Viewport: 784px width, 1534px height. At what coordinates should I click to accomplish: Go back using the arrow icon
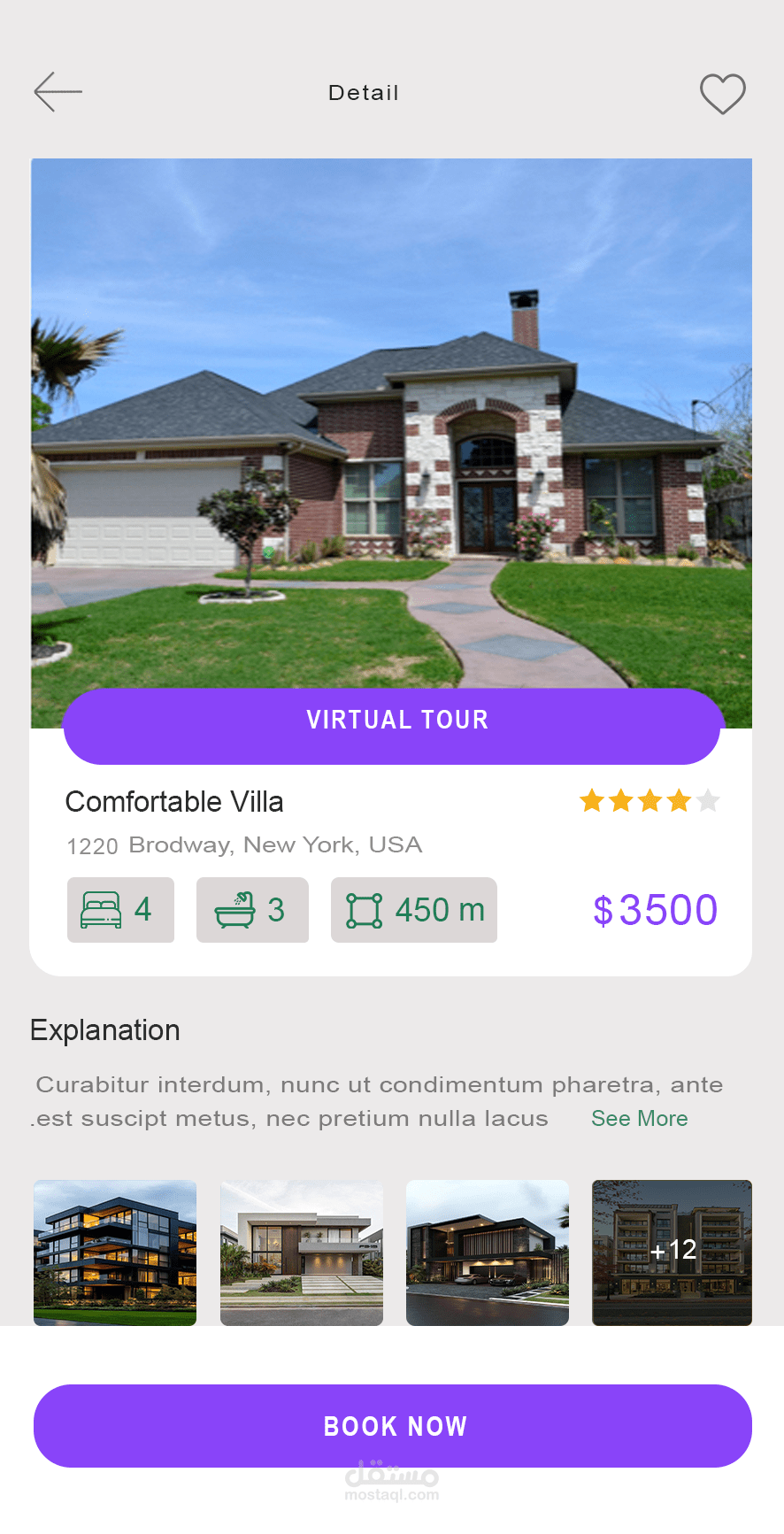58,92
